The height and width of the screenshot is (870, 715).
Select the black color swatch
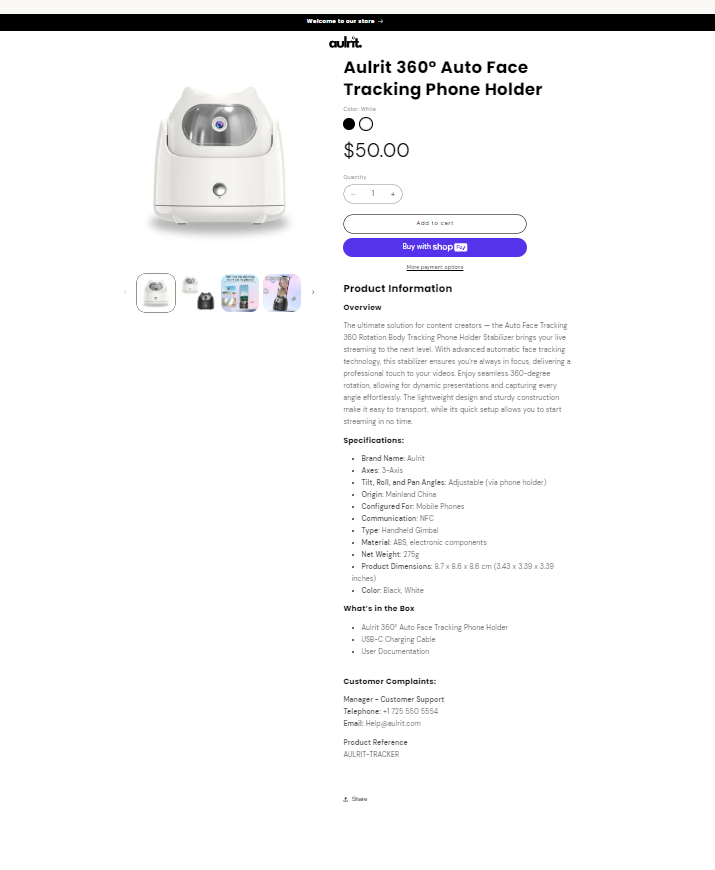coord(349,124)
